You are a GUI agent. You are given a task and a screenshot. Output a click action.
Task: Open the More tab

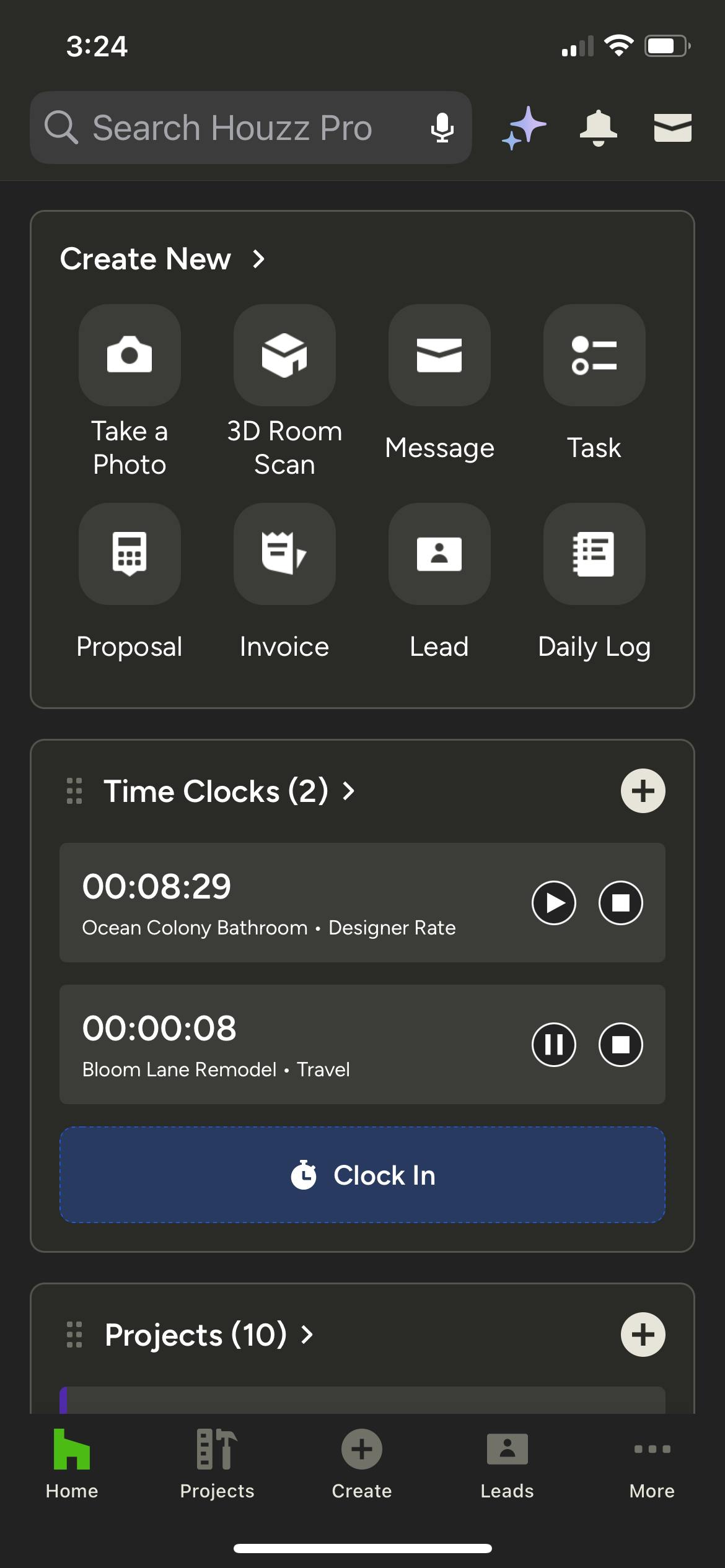652,1464
